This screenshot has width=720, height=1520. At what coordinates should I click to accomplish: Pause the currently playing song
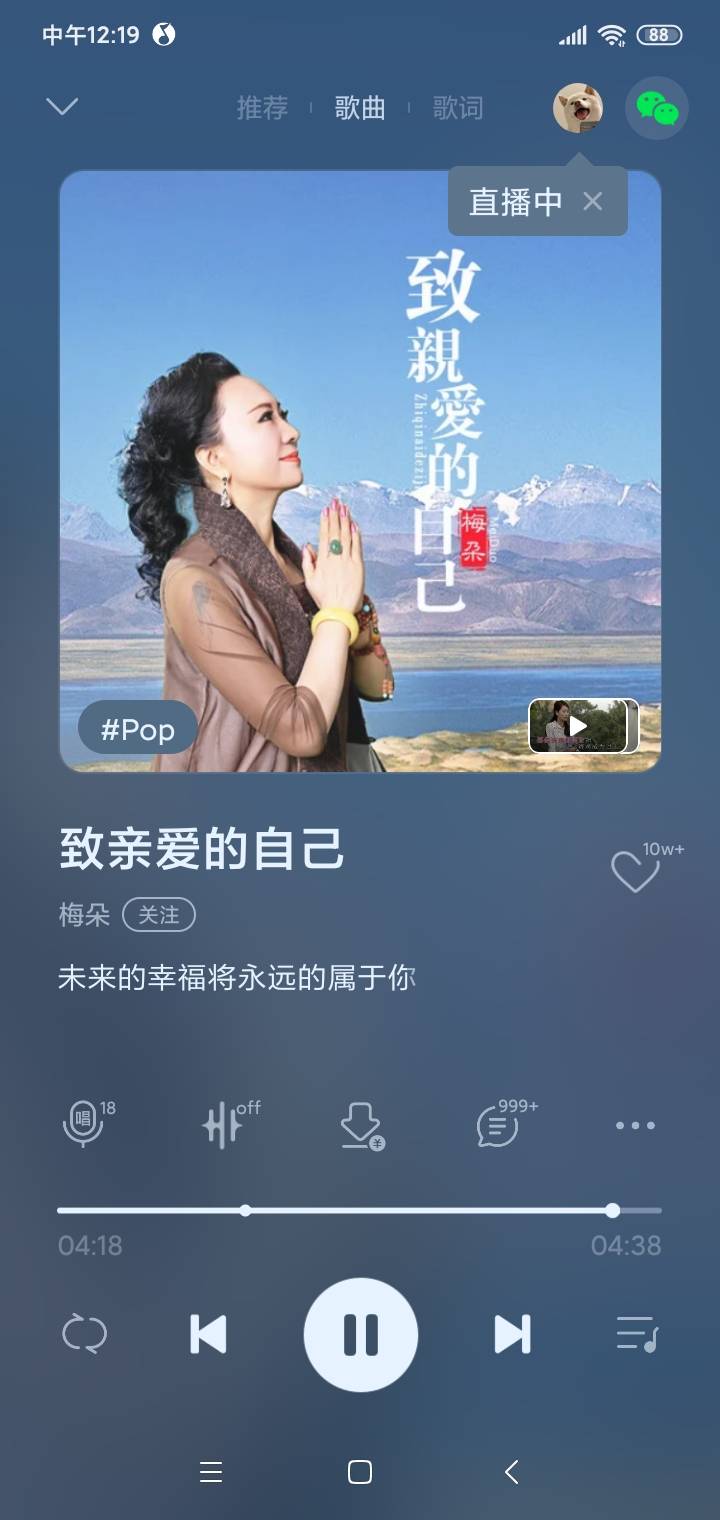coord(360,1333)
